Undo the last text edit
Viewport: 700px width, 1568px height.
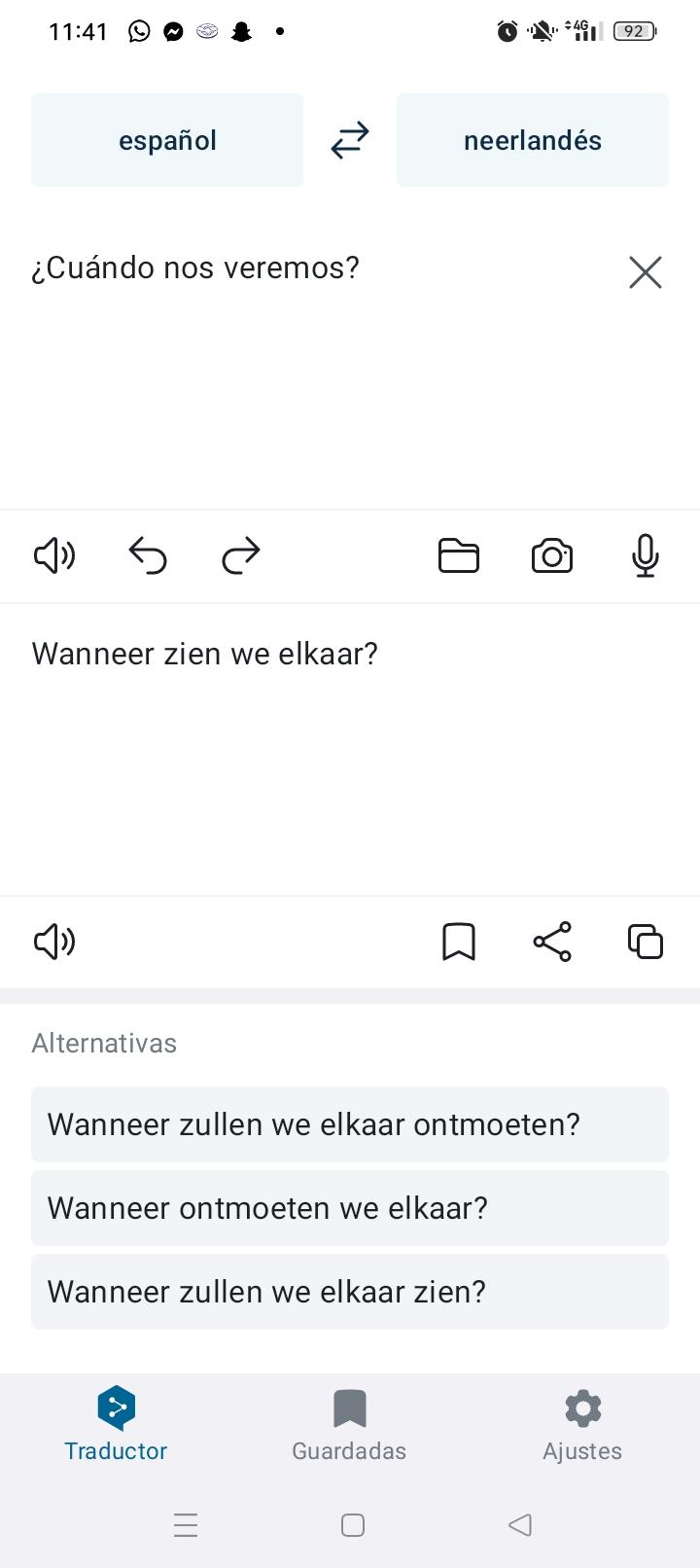[x=148, y=555]
